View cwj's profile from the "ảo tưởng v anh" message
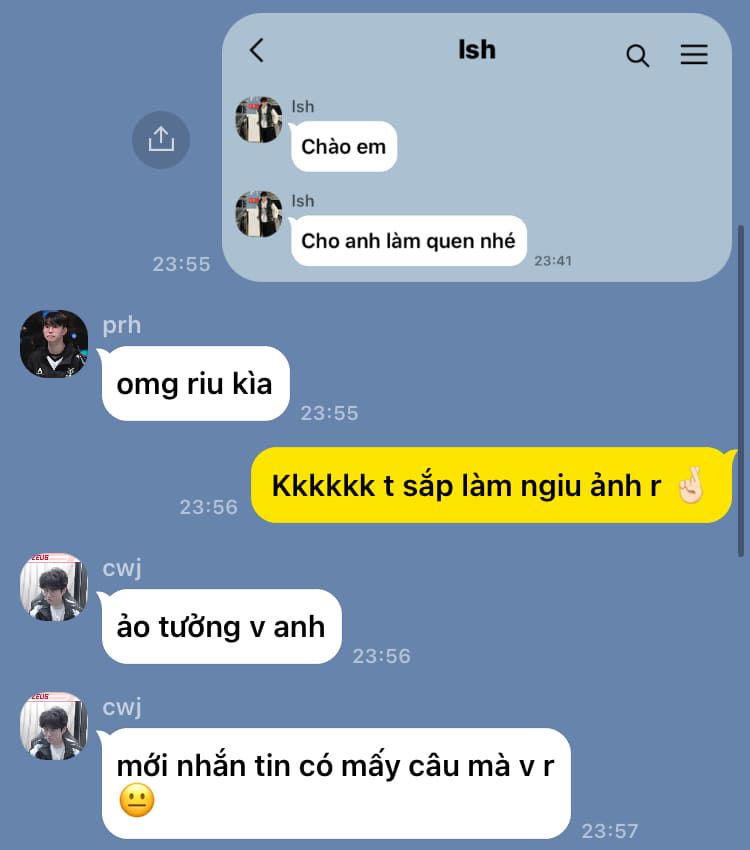 [54, 587]
